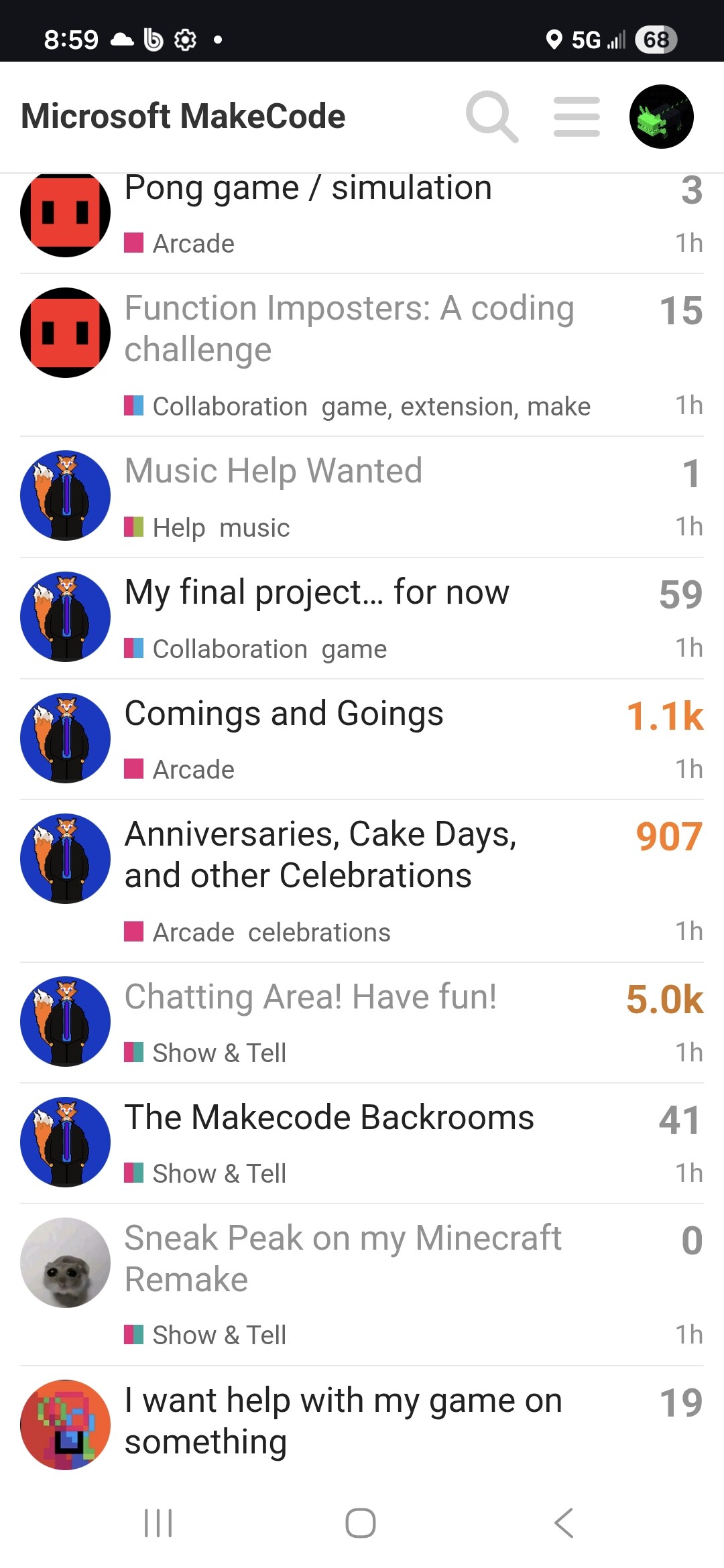
Task: Open the Music Help Wanted topic
Action: [x=274, y=470]
